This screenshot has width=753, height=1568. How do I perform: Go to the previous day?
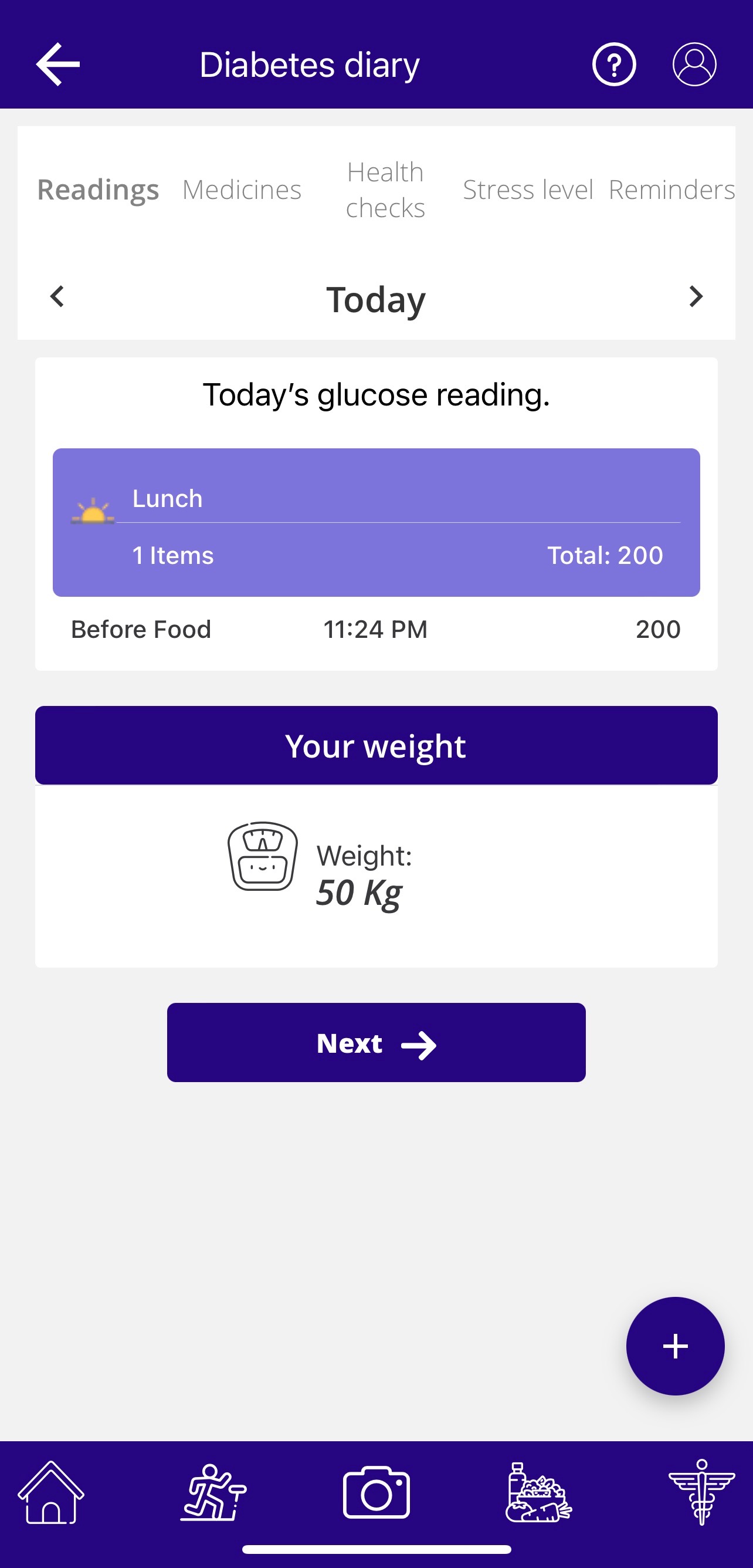click(57, 297)
